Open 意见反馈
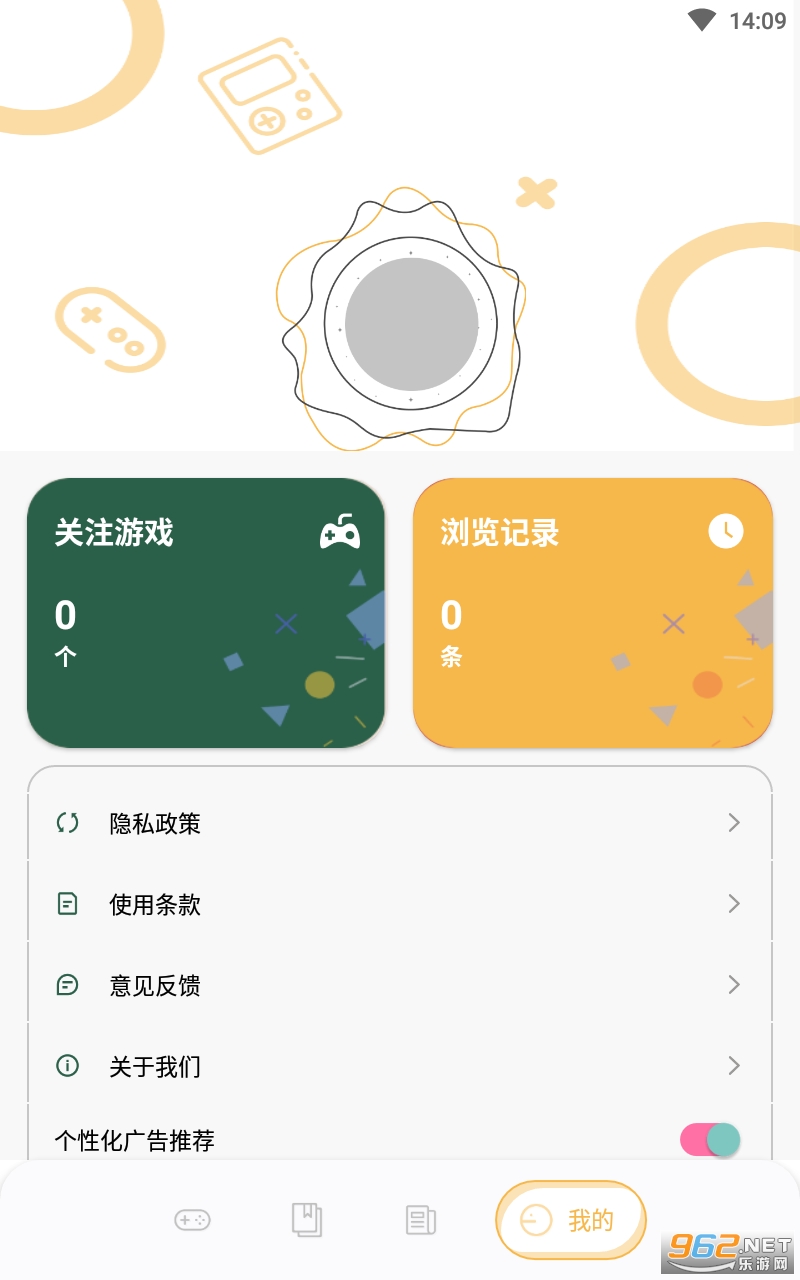800x1280 pixels. click(400, 985)
